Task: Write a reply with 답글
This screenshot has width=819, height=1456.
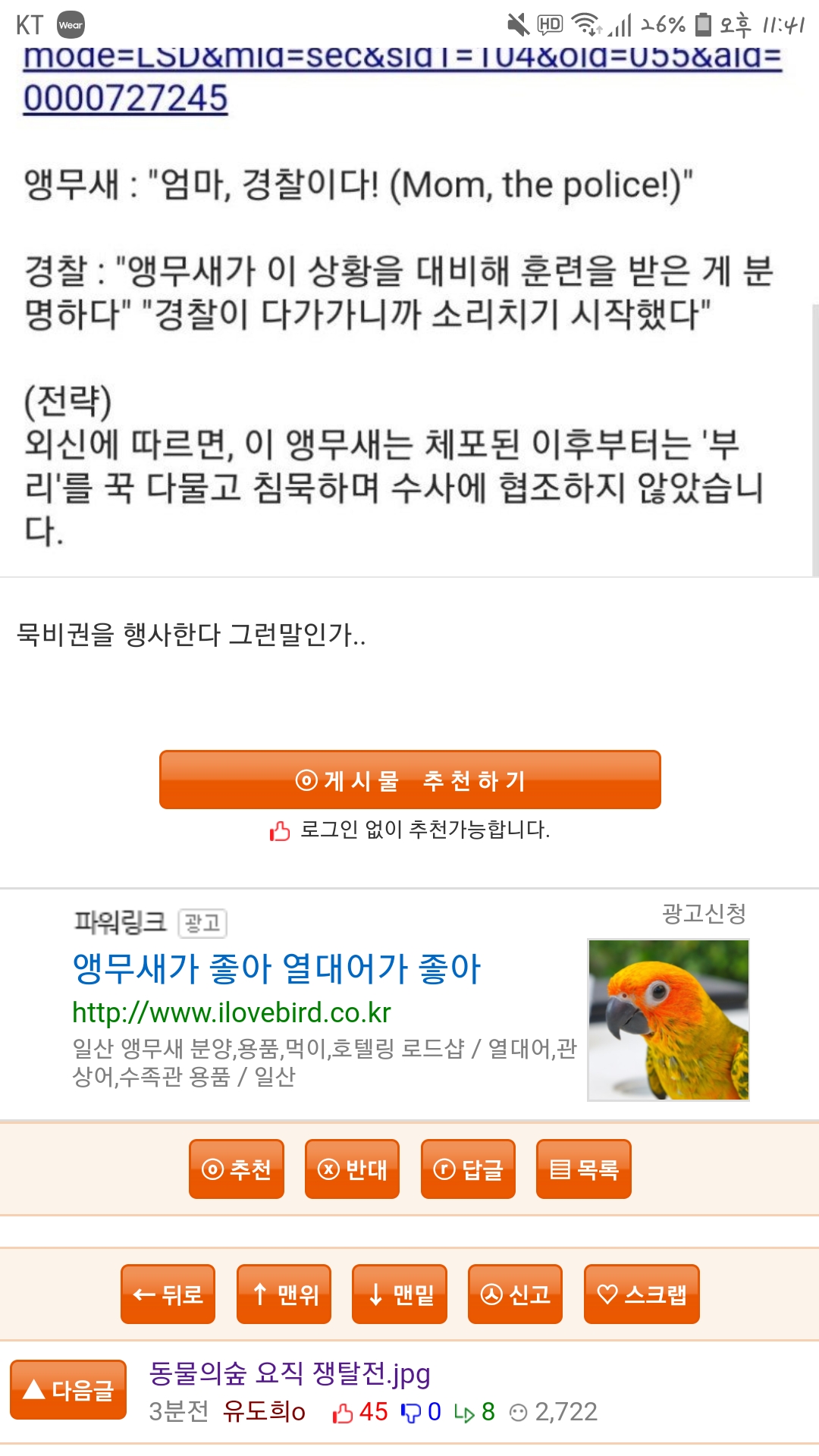Action: 468,1169
